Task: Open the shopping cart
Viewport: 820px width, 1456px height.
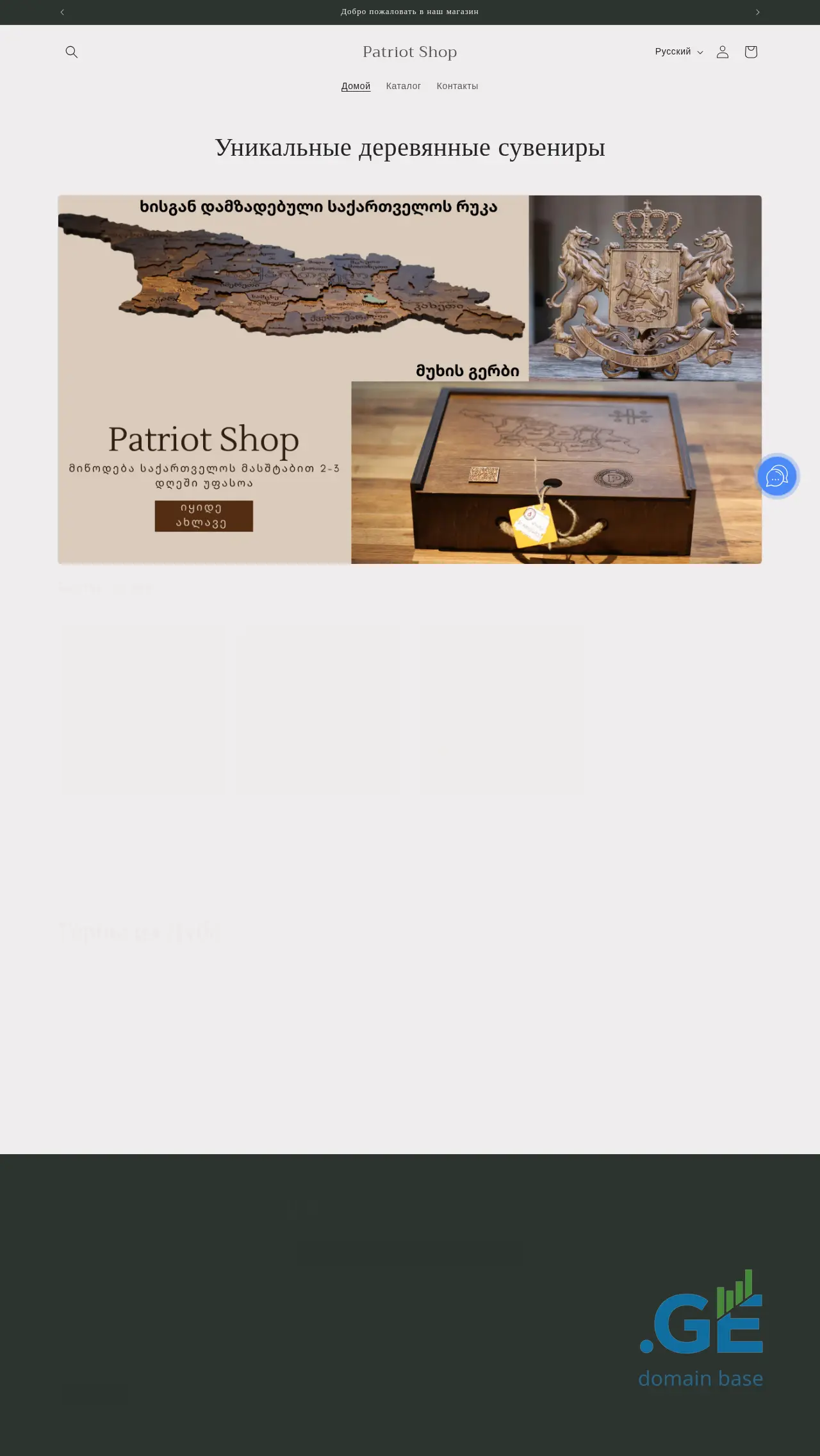Action: pos(751,52)
